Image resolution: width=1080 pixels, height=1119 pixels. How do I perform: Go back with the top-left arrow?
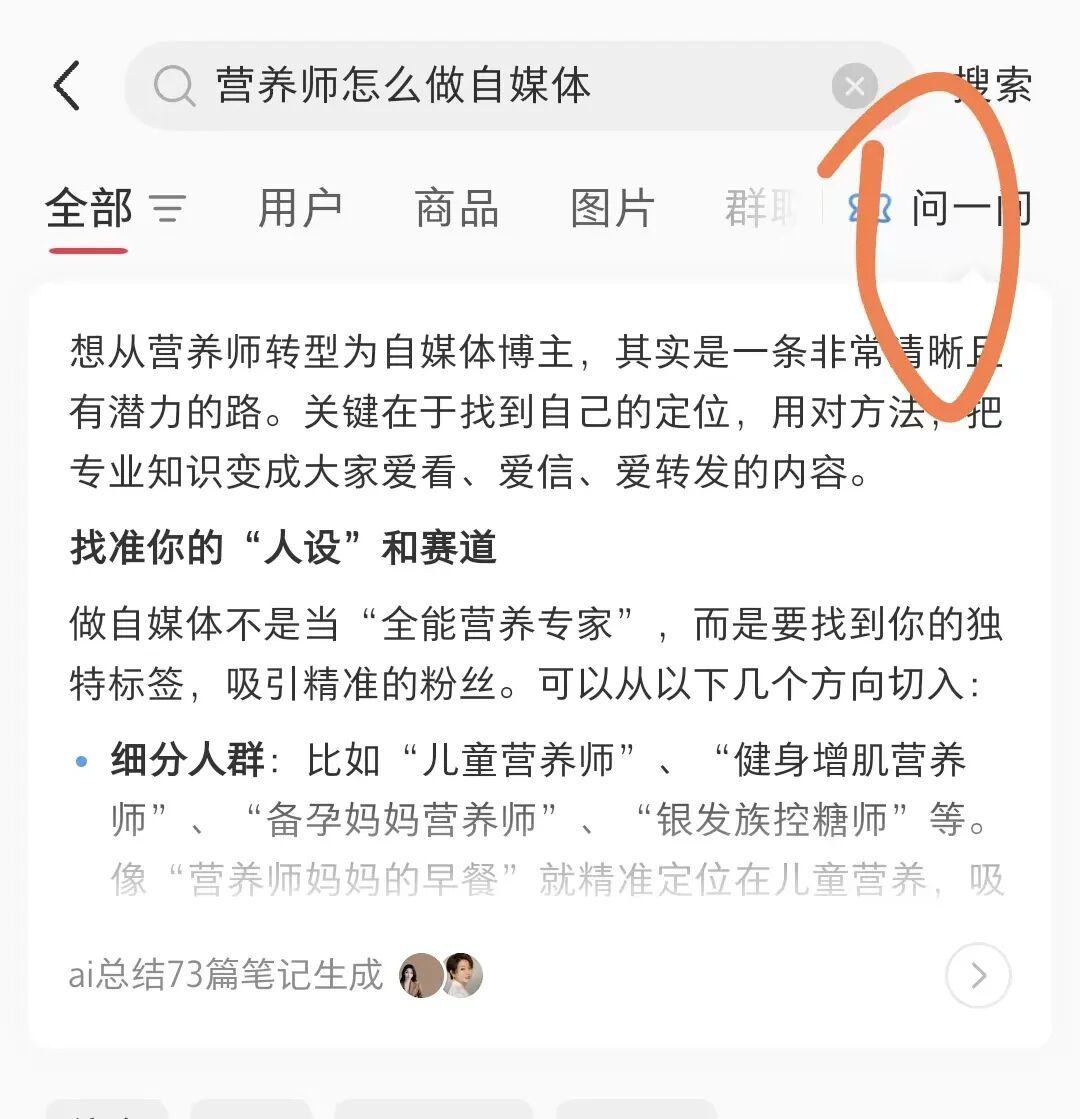pos(68,86)
